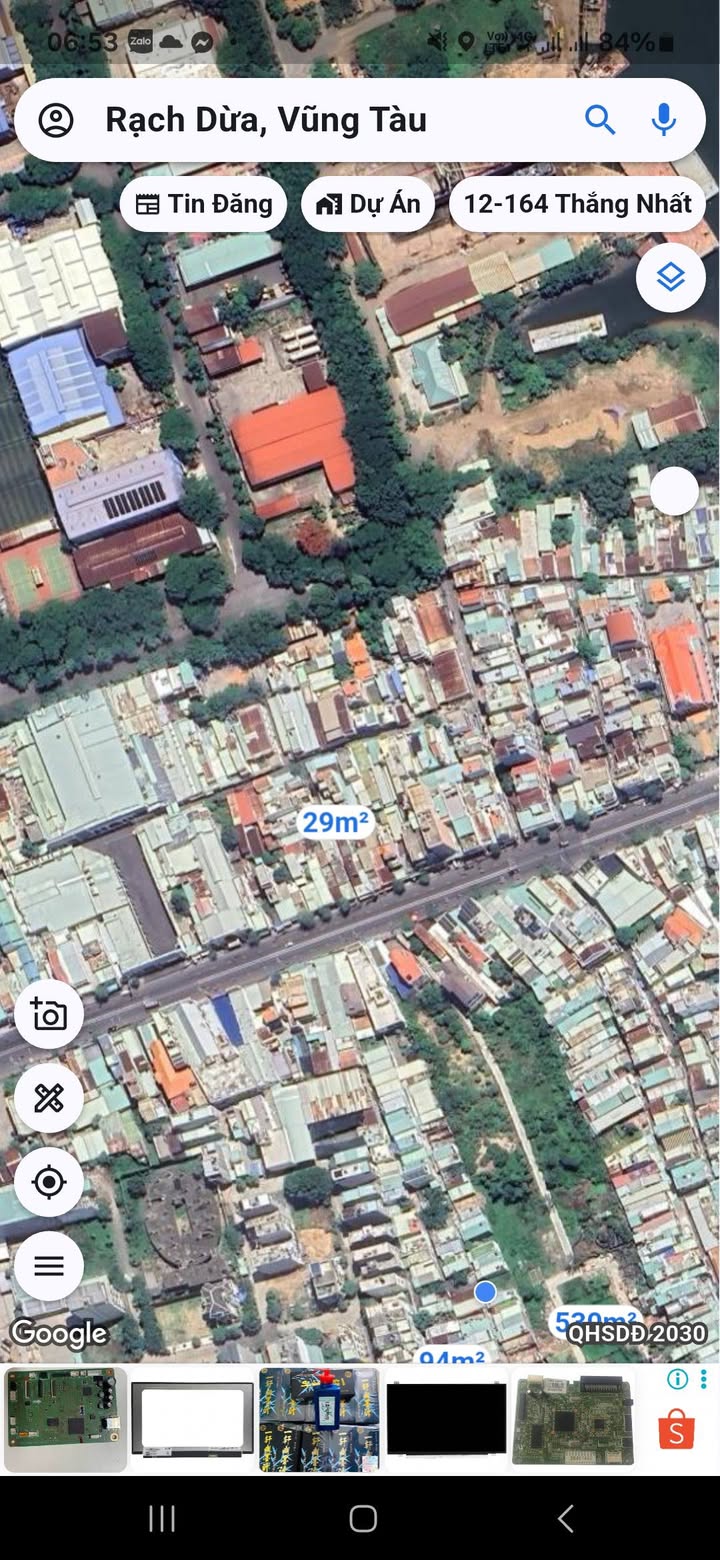Screen dimensions: 720x1560
Task: Tap the 12-164 Thắng Nhất chip
Action: pos(577,204)
